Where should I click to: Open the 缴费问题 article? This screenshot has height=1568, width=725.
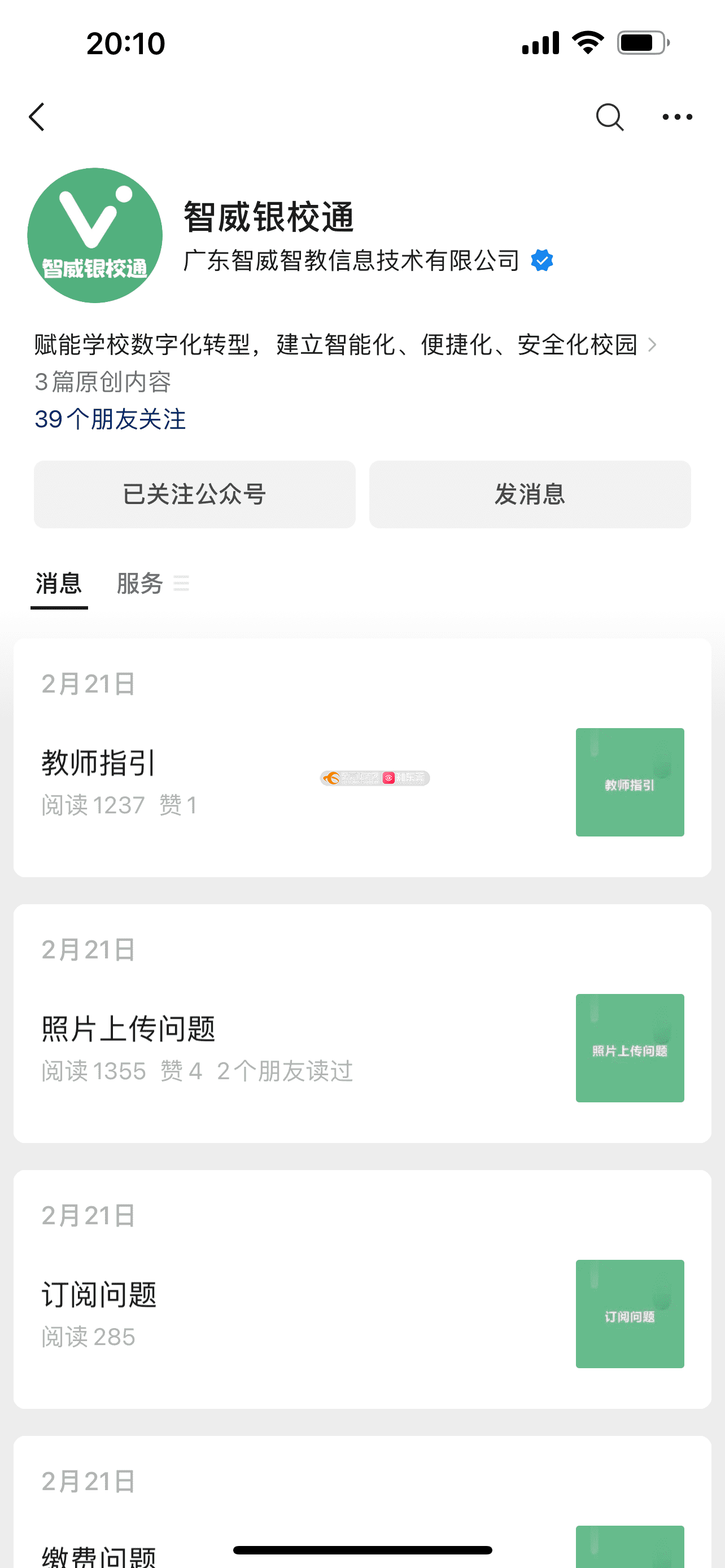362,1503
